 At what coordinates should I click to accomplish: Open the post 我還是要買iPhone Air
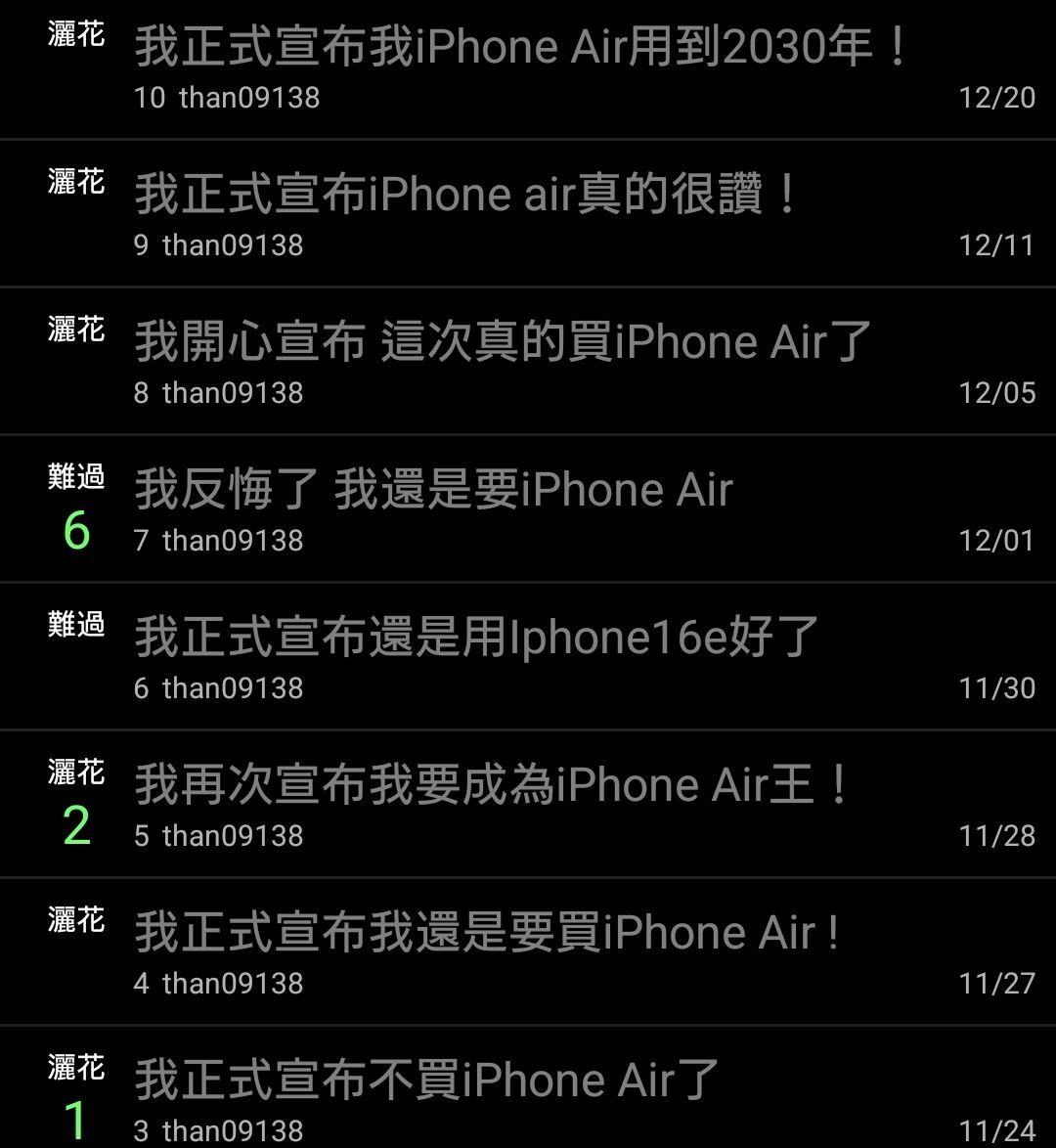click(487, 933)
